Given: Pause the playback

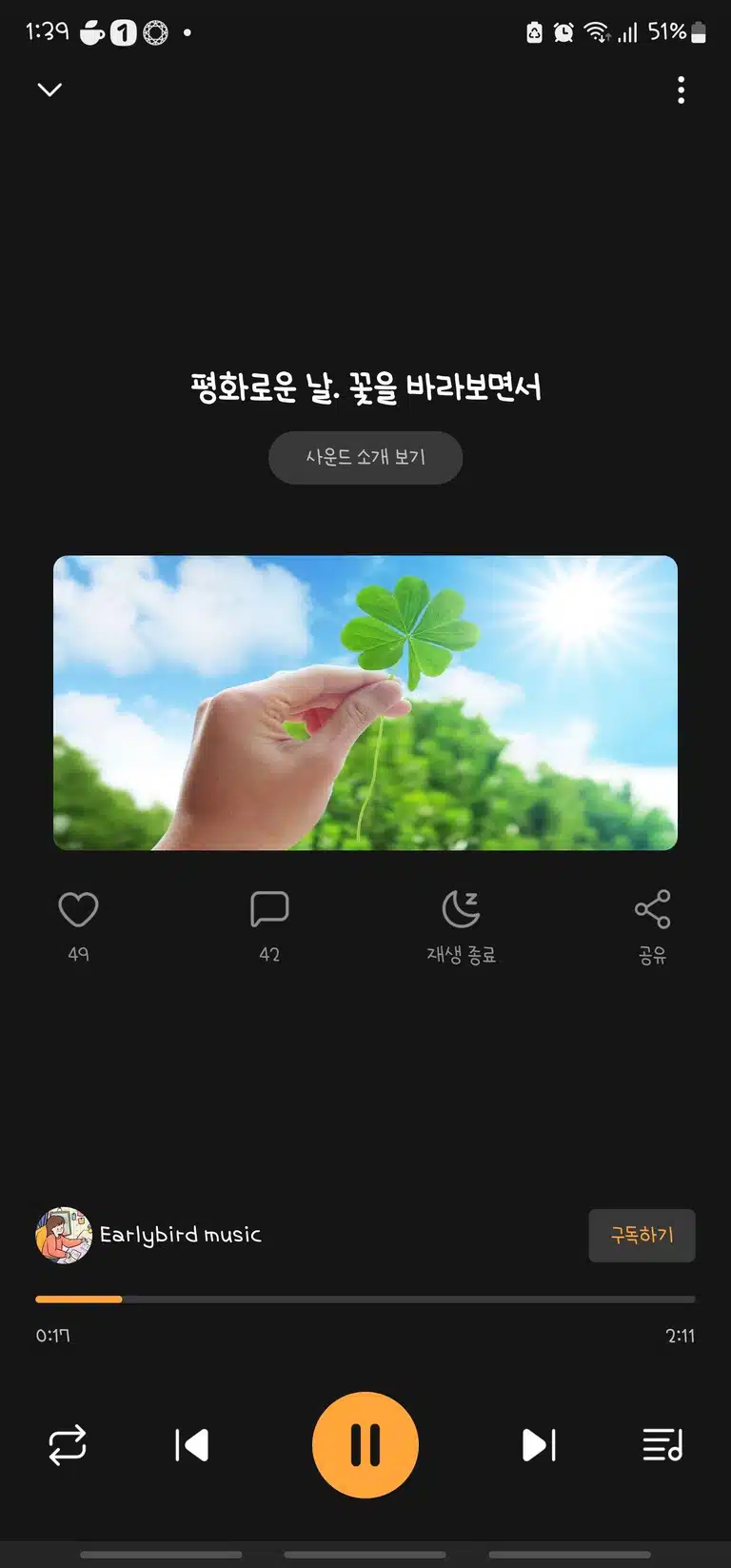Looking at the screenshot, I should pos(365,1444).
